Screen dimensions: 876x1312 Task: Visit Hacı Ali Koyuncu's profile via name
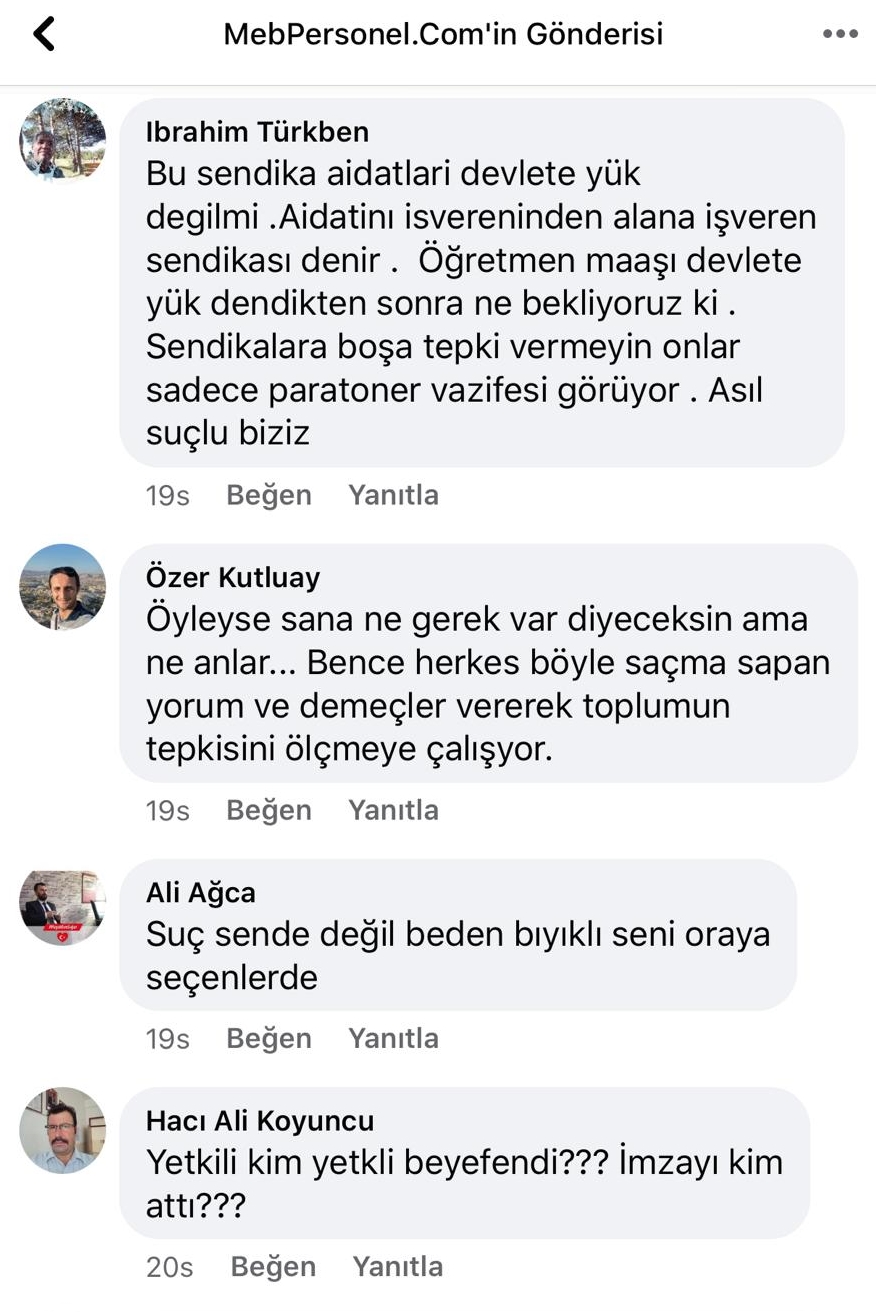259,1120
